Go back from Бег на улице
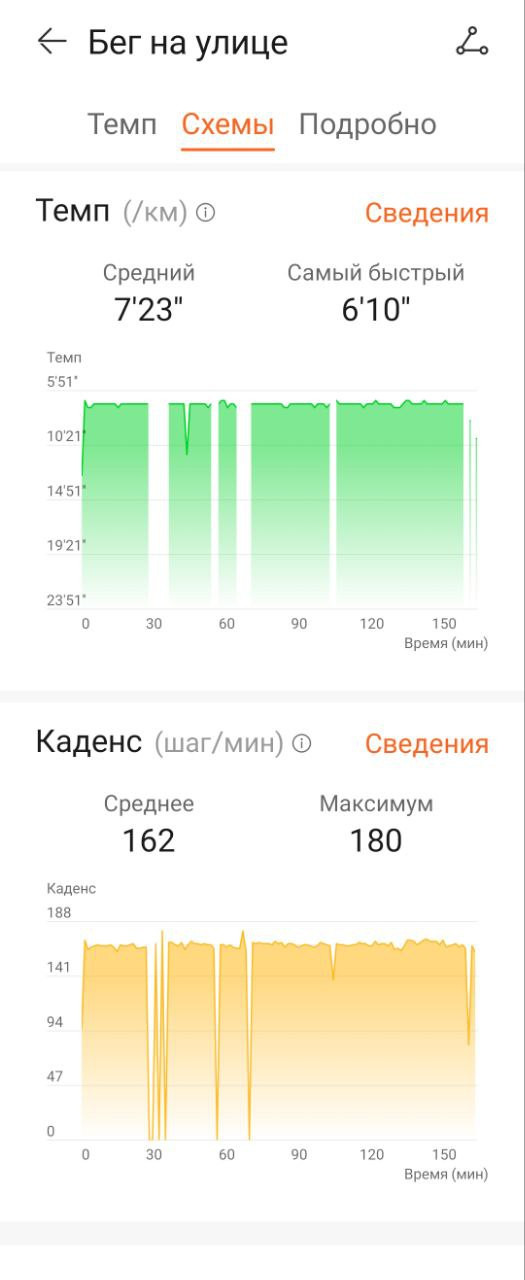Image resolution: width=525 pixels, height=1280 pixels. pyautogui.click(x=52, y=41)
